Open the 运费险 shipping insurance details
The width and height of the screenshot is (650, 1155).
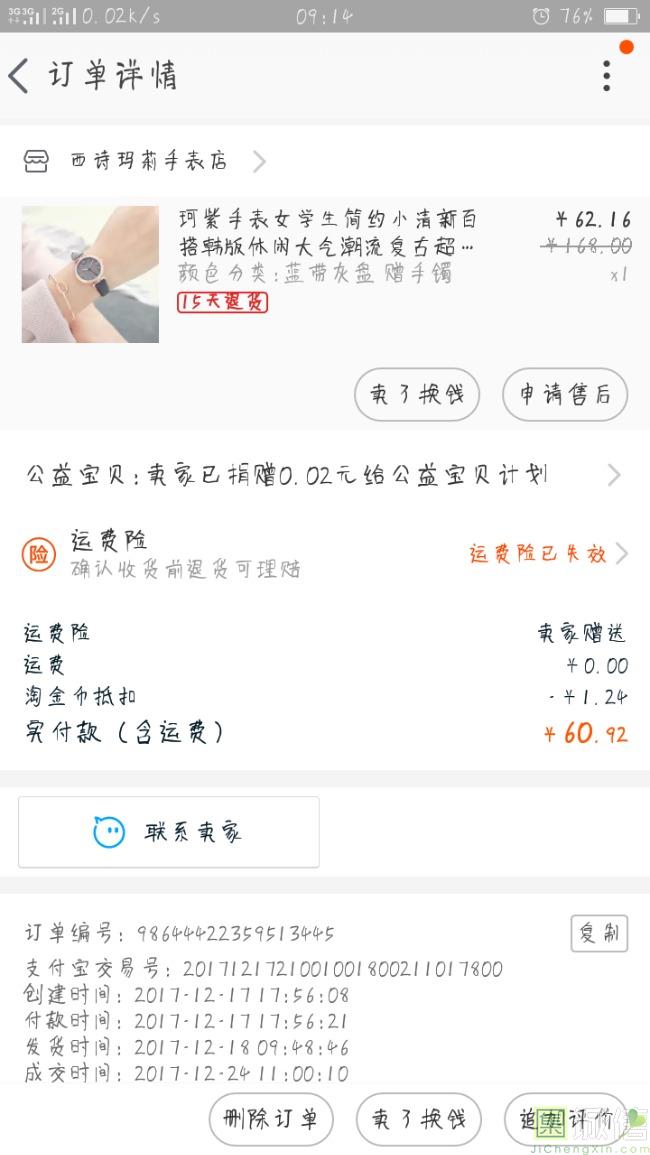click(x=324, y=554)
